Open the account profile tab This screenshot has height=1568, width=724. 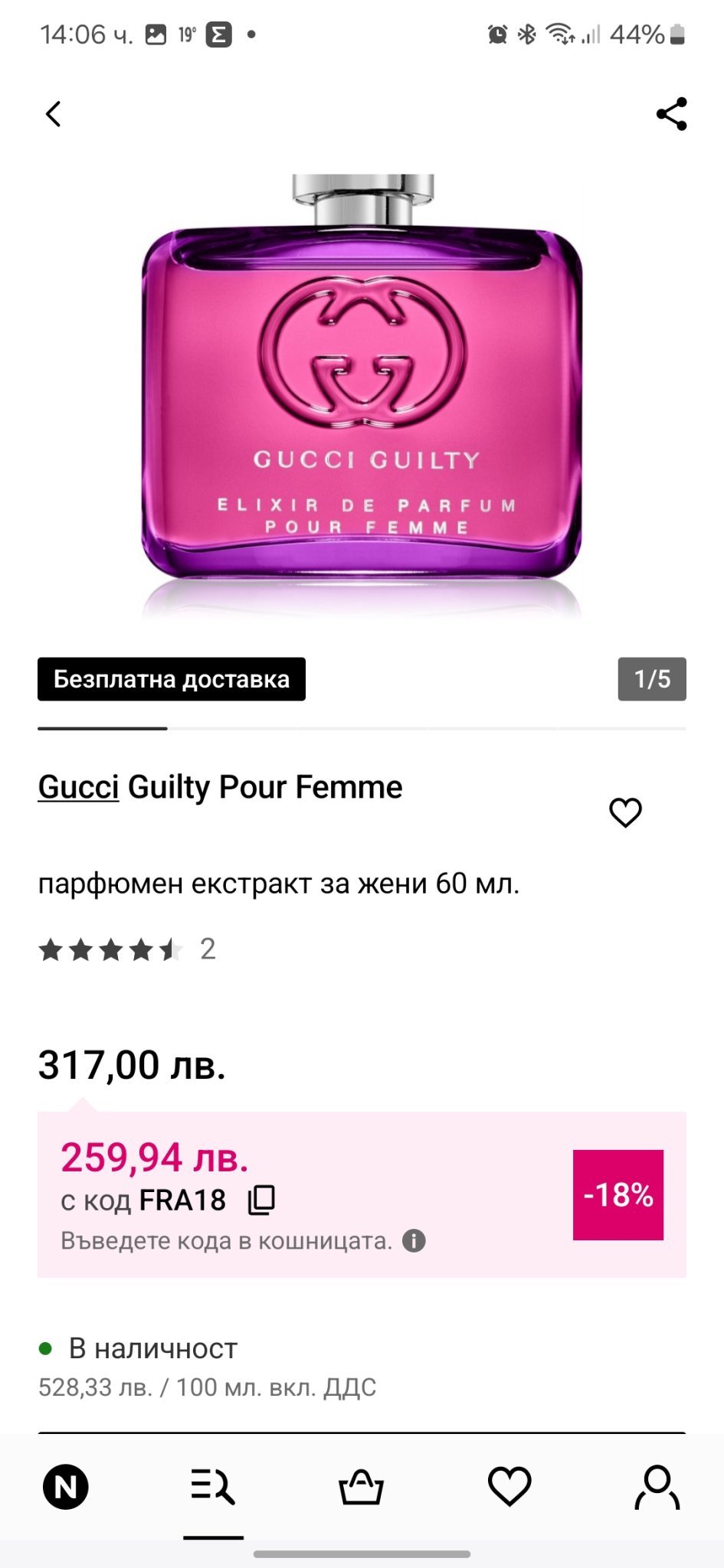(x=657, y=1487)
